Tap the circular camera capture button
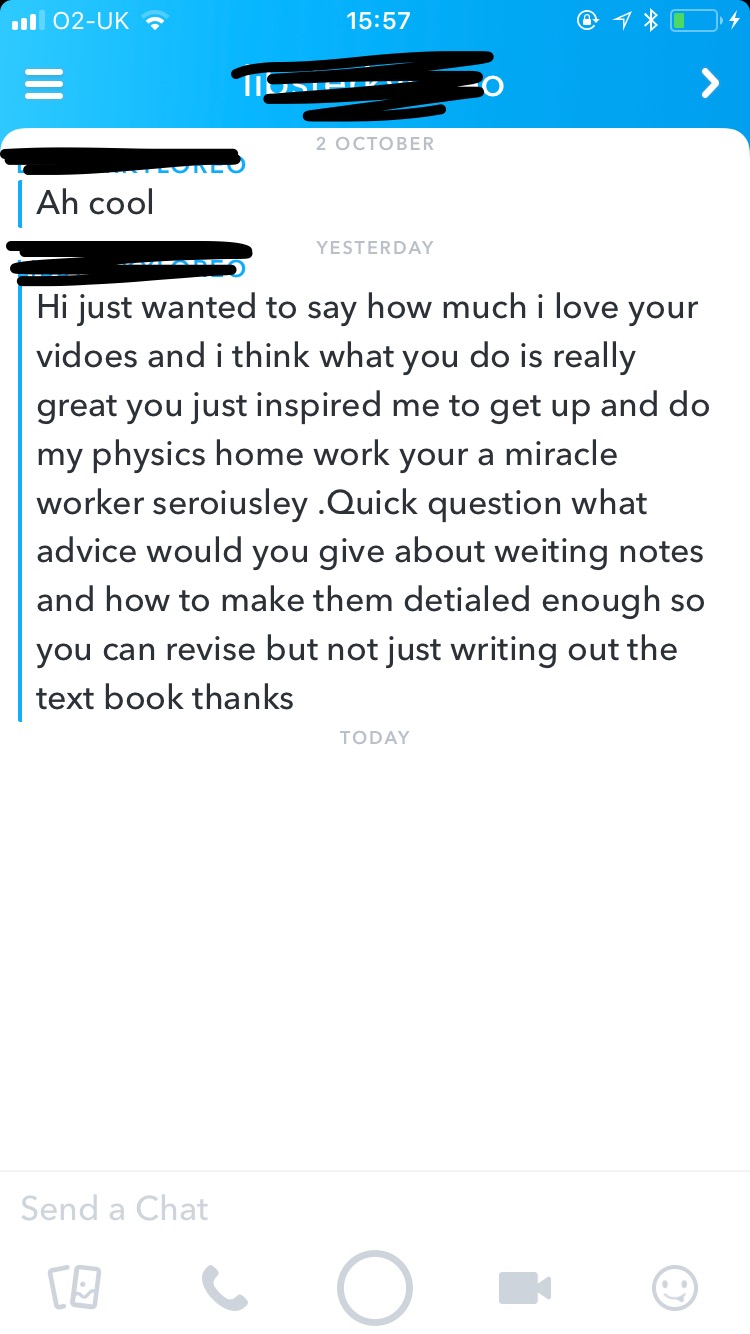Viewport: 750px width, 1334px height. (x=375, y=1287)
